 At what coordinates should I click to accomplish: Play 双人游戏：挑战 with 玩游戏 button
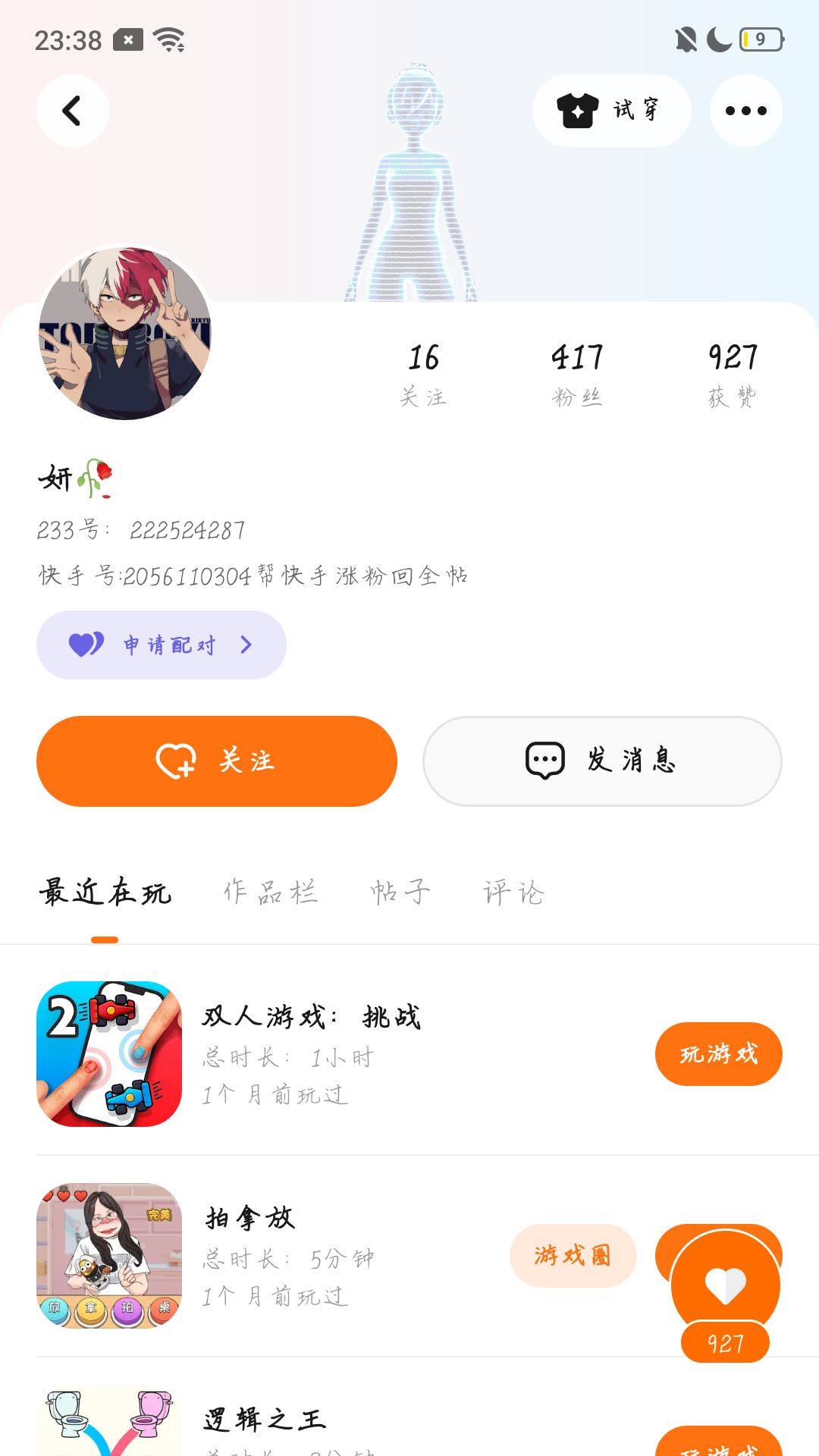pos(718,1053)
